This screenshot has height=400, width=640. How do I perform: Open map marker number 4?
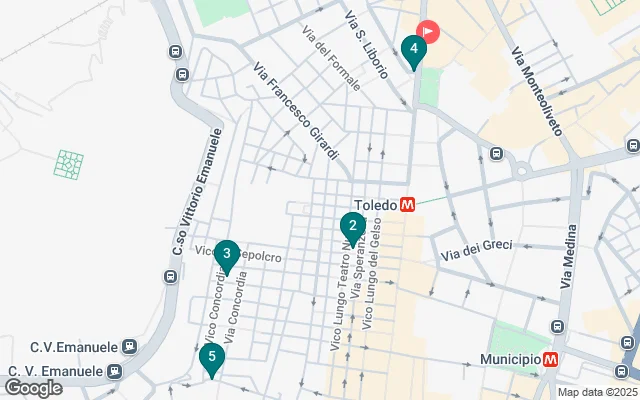tap(413, 48)
